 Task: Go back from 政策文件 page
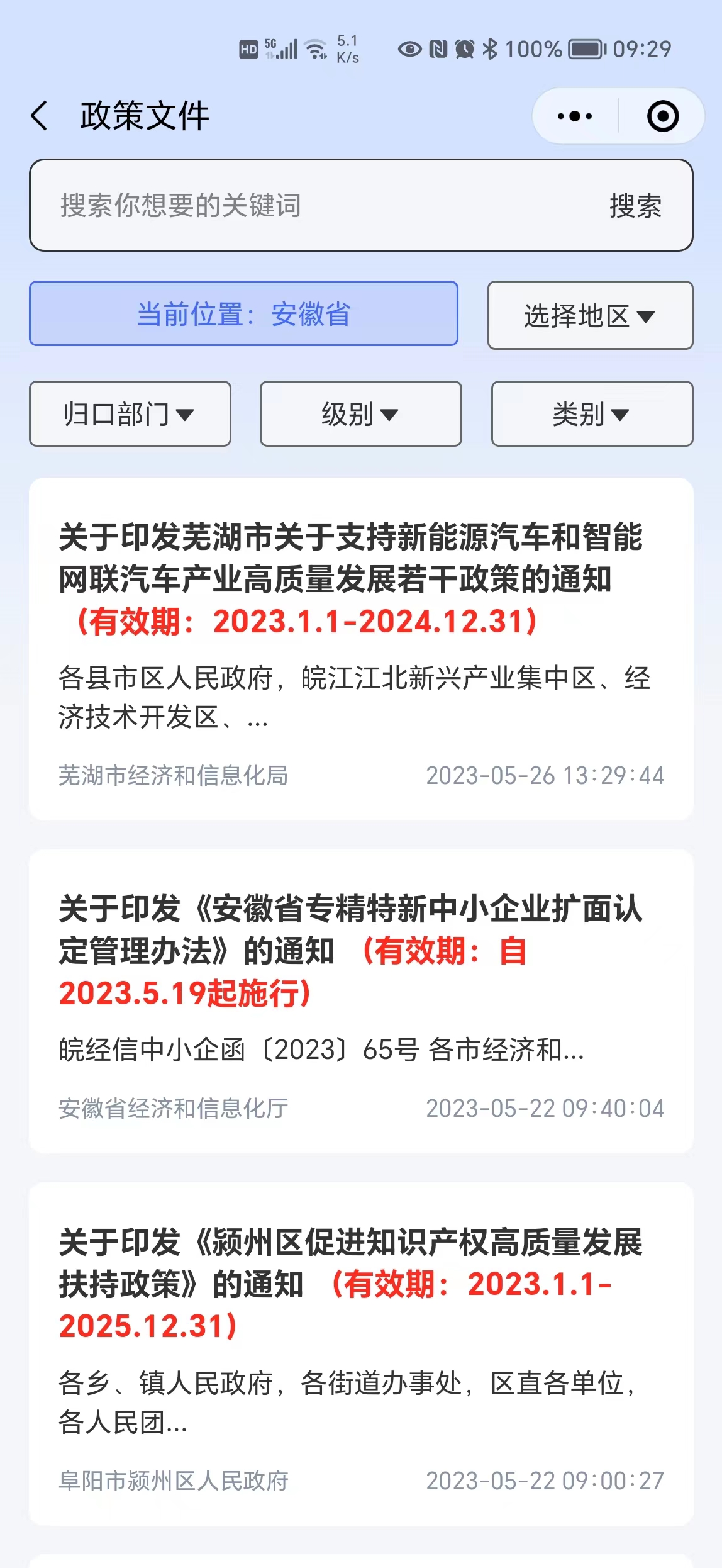[x=40, y=116]
